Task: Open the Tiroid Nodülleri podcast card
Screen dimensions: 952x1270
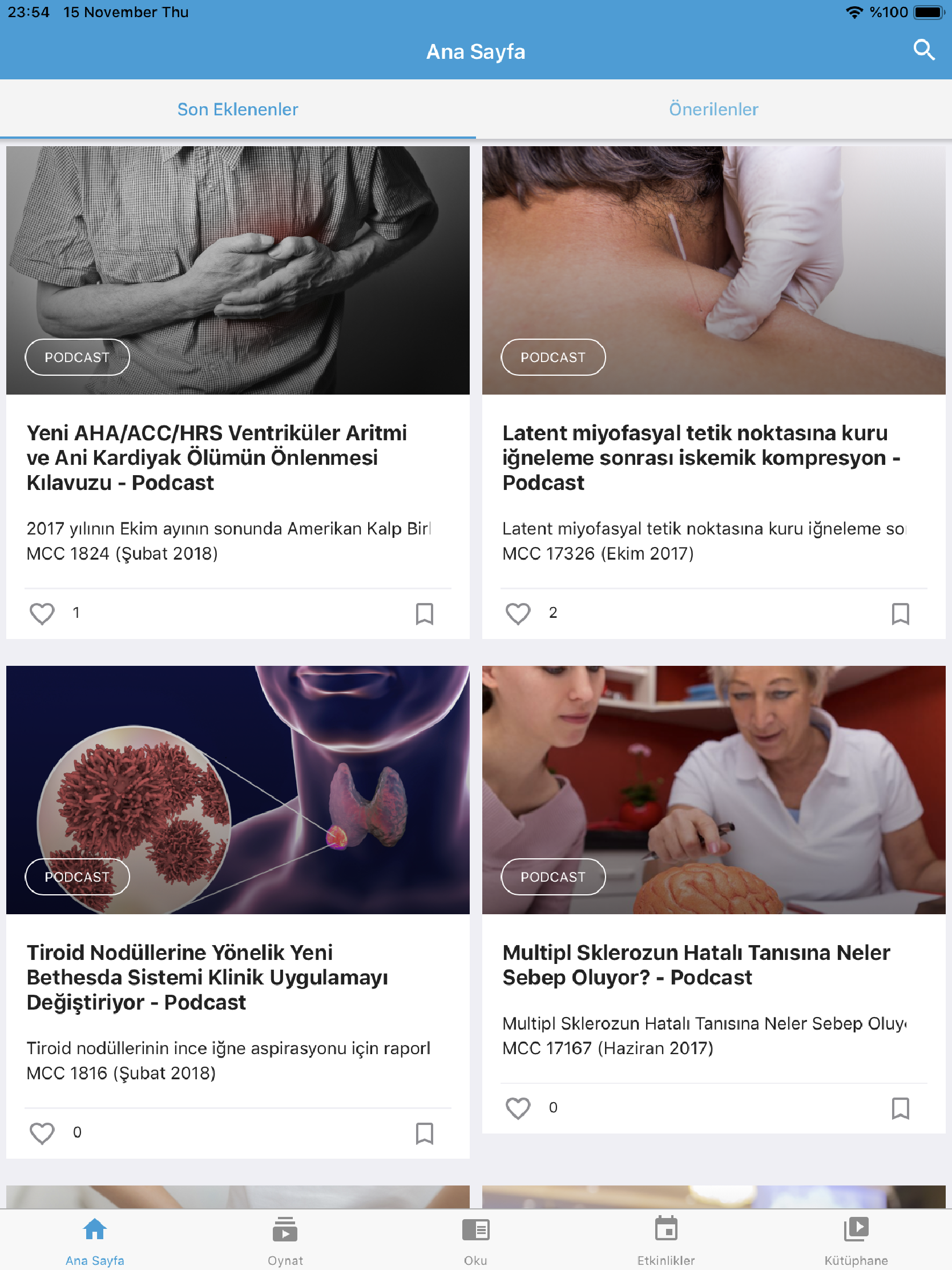Action: coord(207,976)
